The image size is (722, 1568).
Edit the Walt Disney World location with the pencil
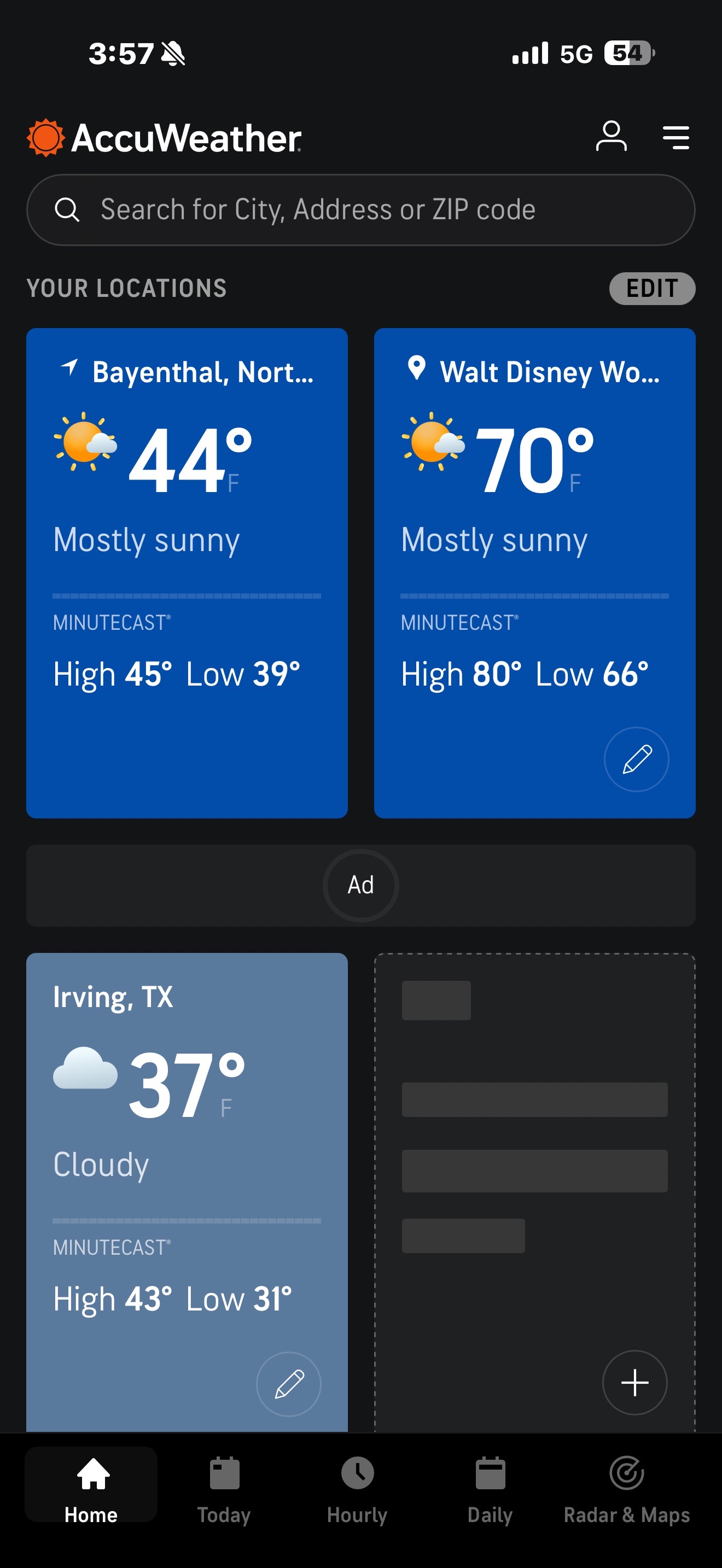coord(636,759)
